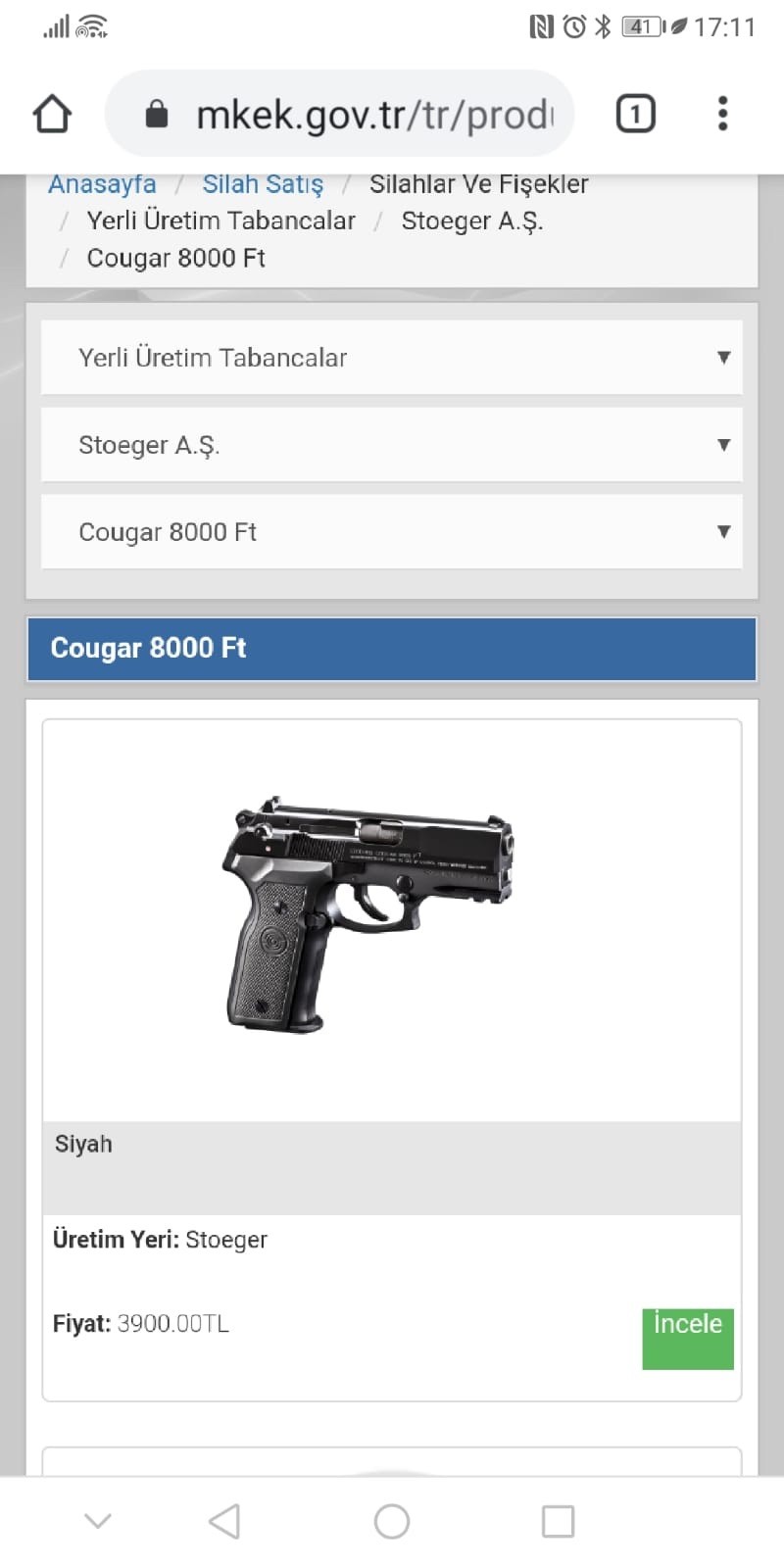Open the tab switcher

pyautogui.click(x=635, y=114)
